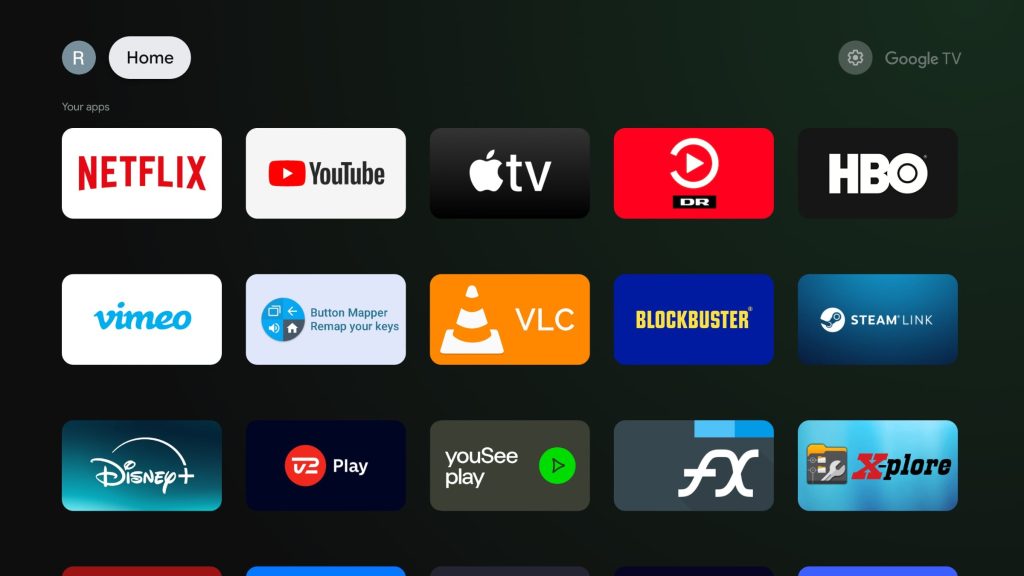This screenshot has width=1024, height=576.
Task: Start Disney+
Action: coord(142,465)
